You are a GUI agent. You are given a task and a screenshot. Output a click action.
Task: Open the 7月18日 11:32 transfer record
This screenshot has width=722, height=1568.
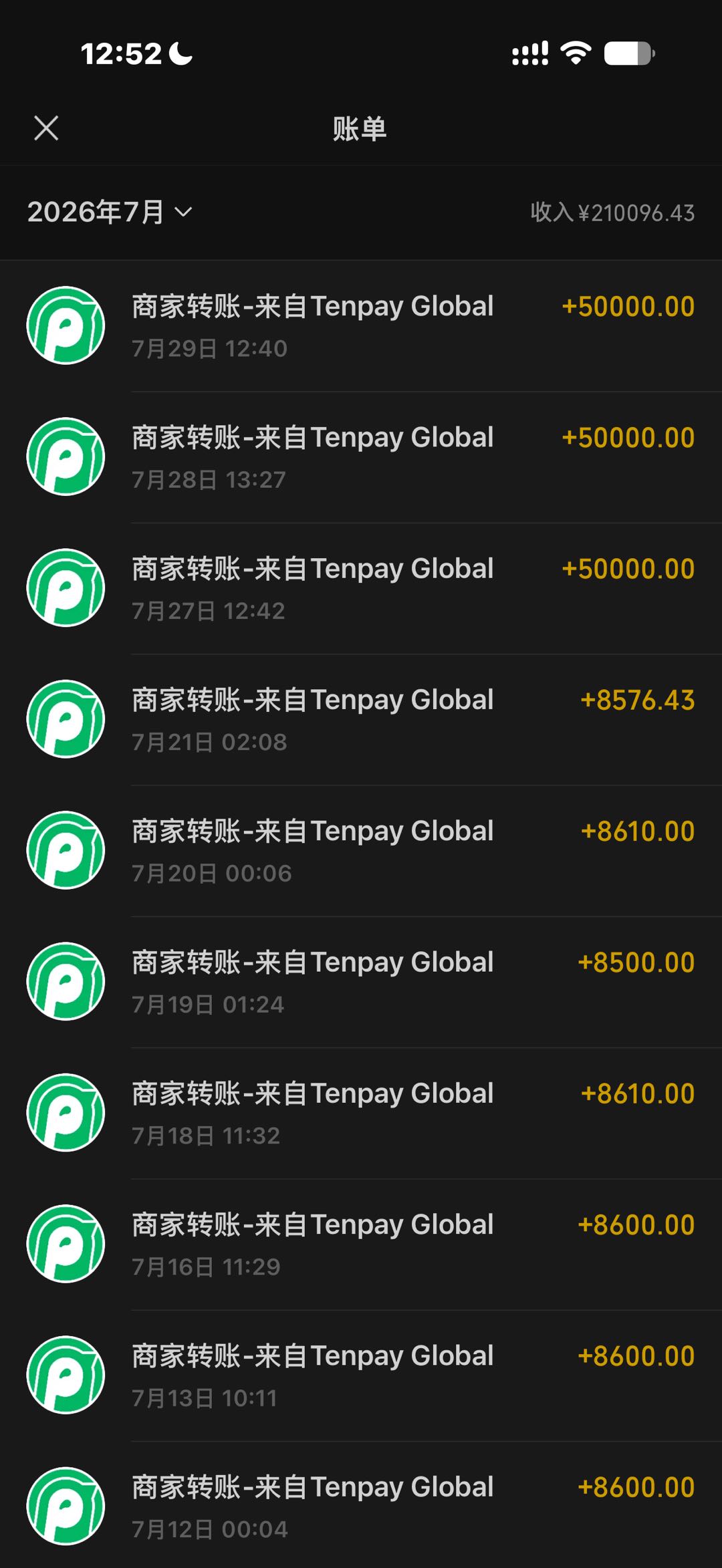[x=361, y=1114]
